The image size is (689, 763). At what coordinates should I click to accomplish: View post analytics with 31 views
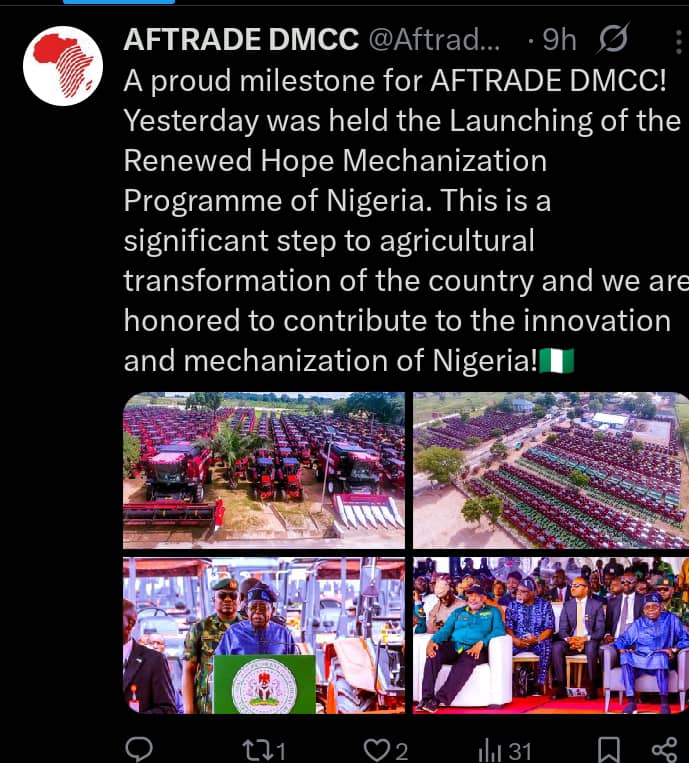point(504,748)
